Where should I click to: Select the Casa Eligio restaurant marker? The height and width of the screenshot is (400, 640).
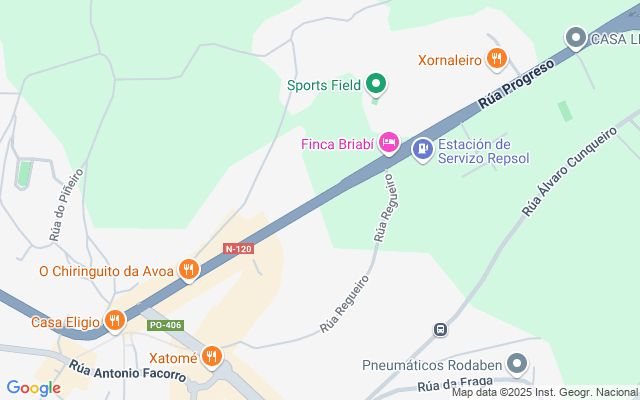point(115,321)
